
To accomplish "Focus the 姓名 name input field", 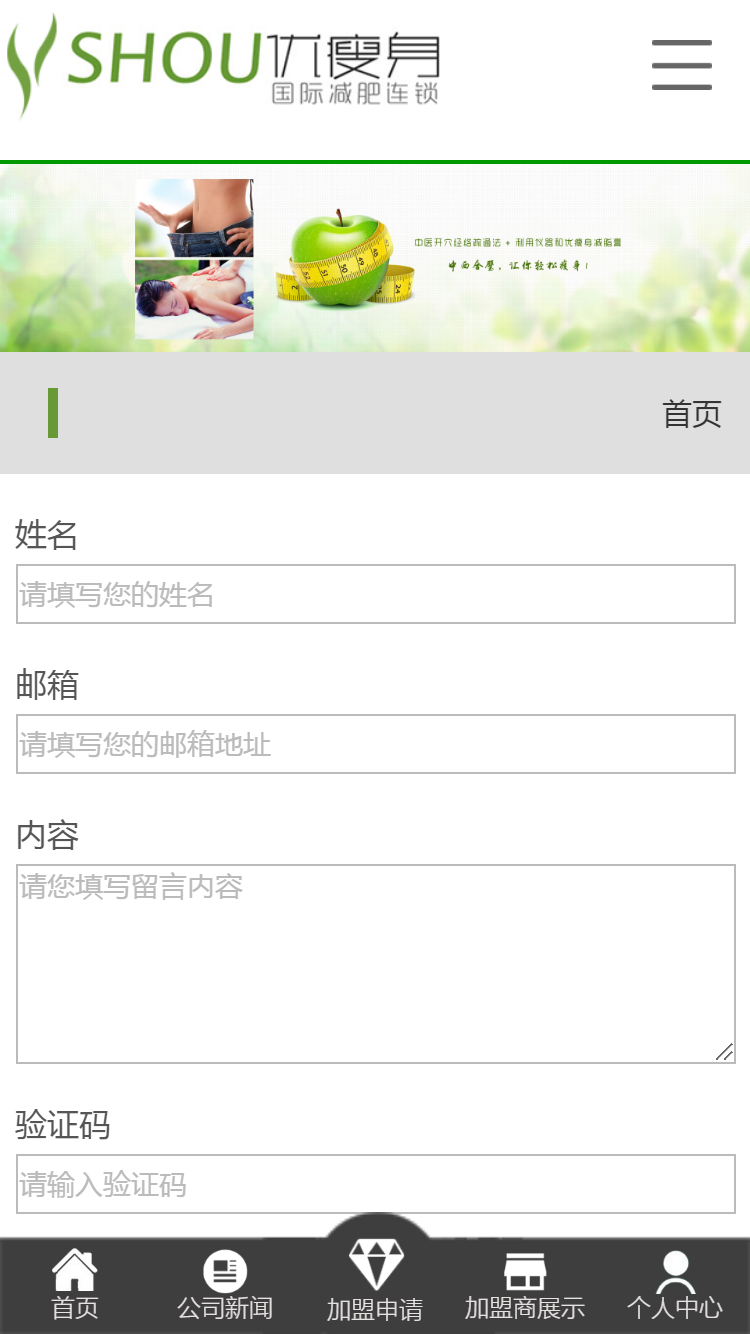I will point(375,593).
